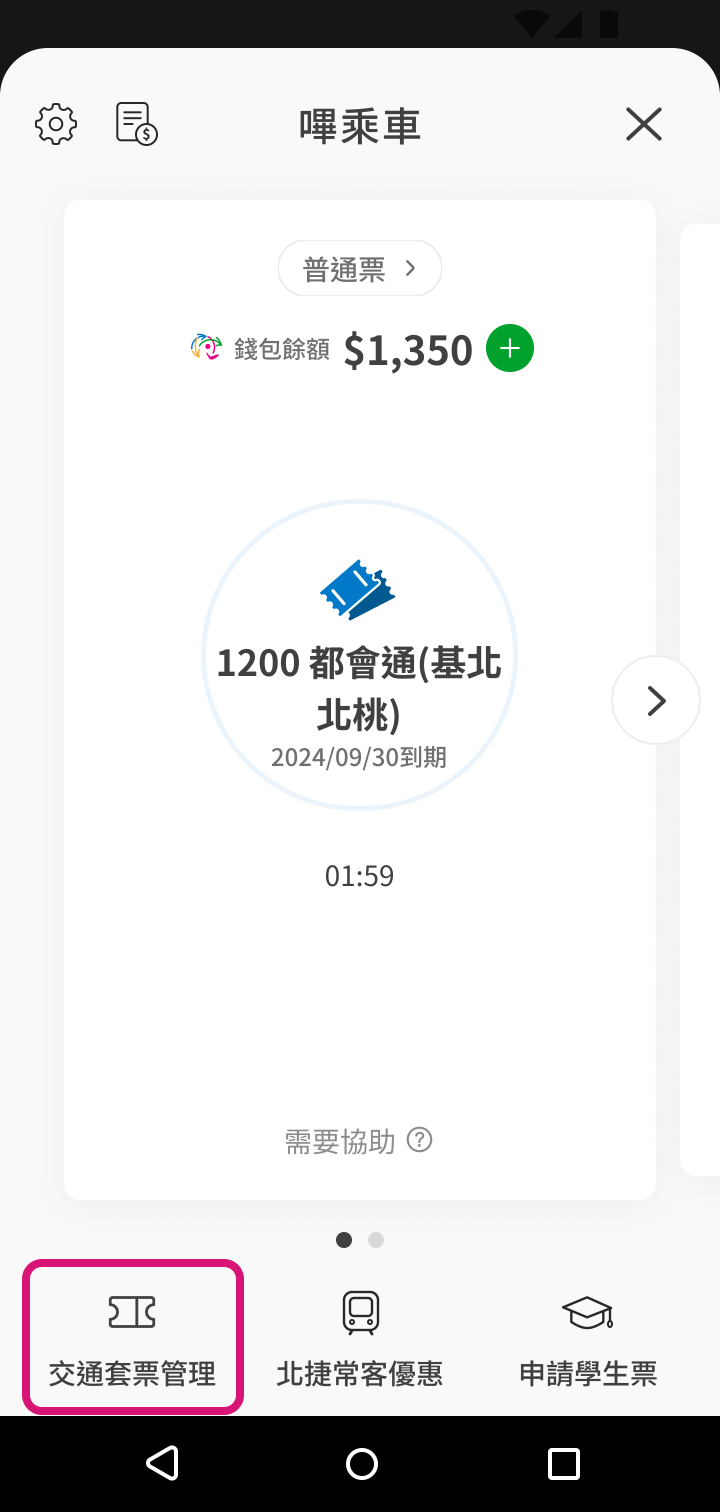This screenshot has width=720, height=1512.
Task: Select the 普通票 ticket type chip
Action: point(360,269)
